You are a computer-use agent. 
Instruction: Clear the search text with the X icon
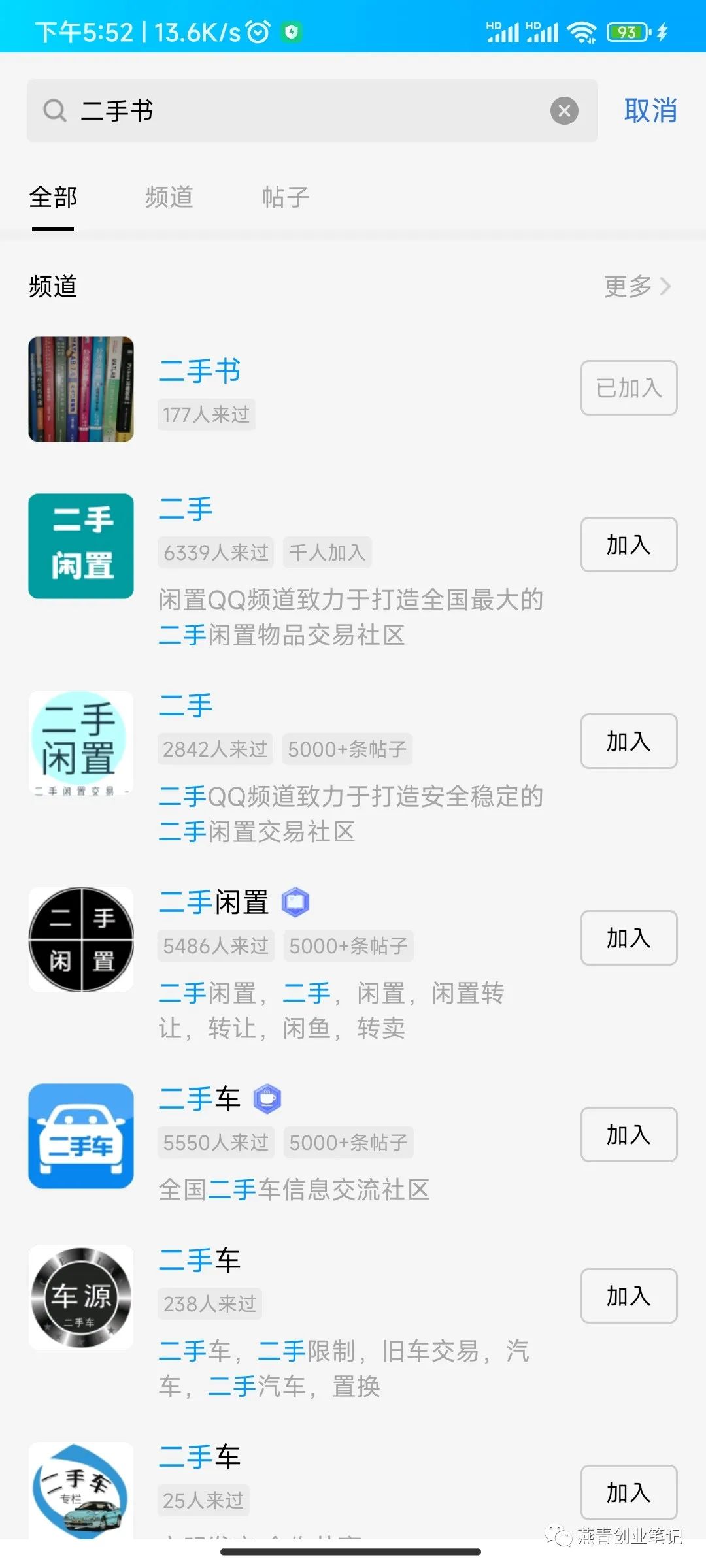[x=564, y=111]
